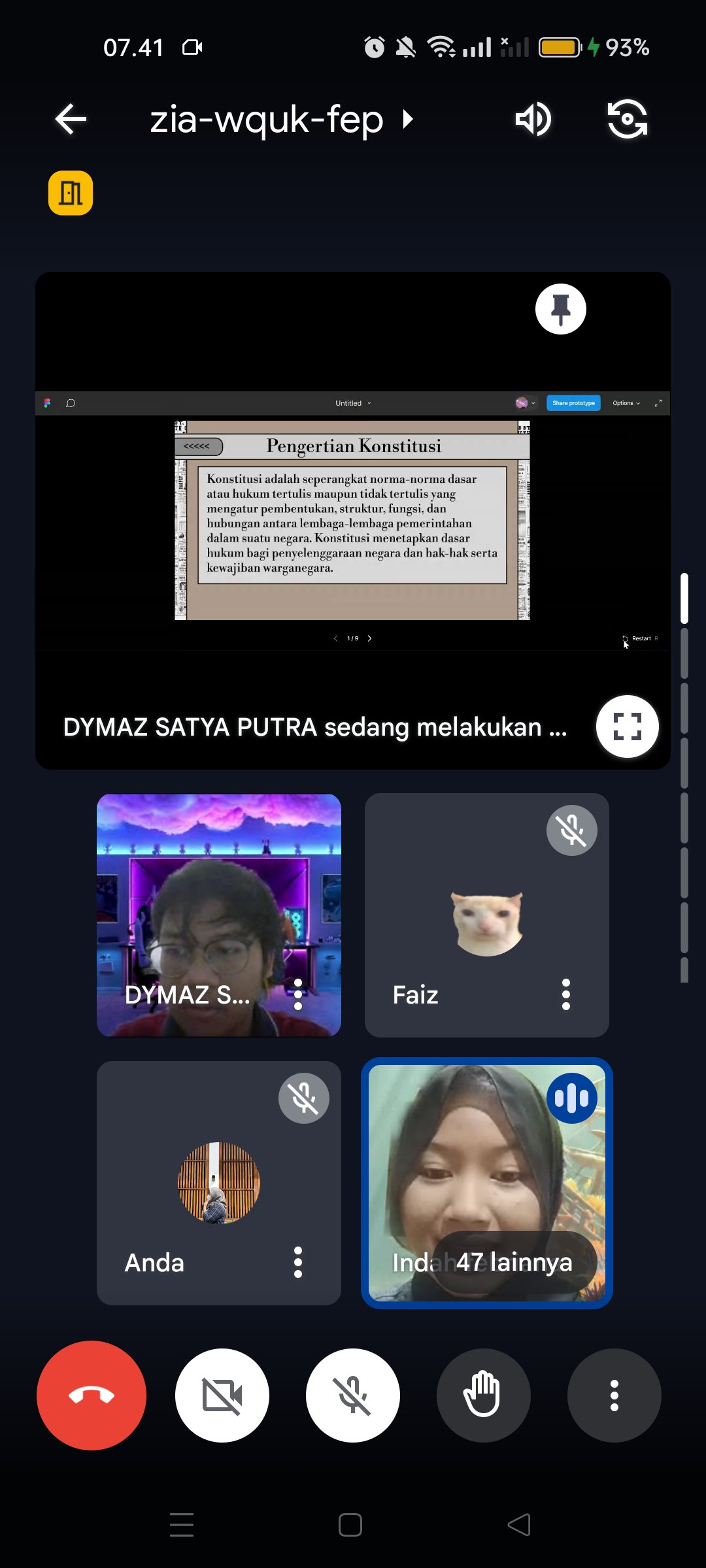Open options for Faiz's tile
The height and width of the screenshot is (1568, 706).
[x=566, y=994]
